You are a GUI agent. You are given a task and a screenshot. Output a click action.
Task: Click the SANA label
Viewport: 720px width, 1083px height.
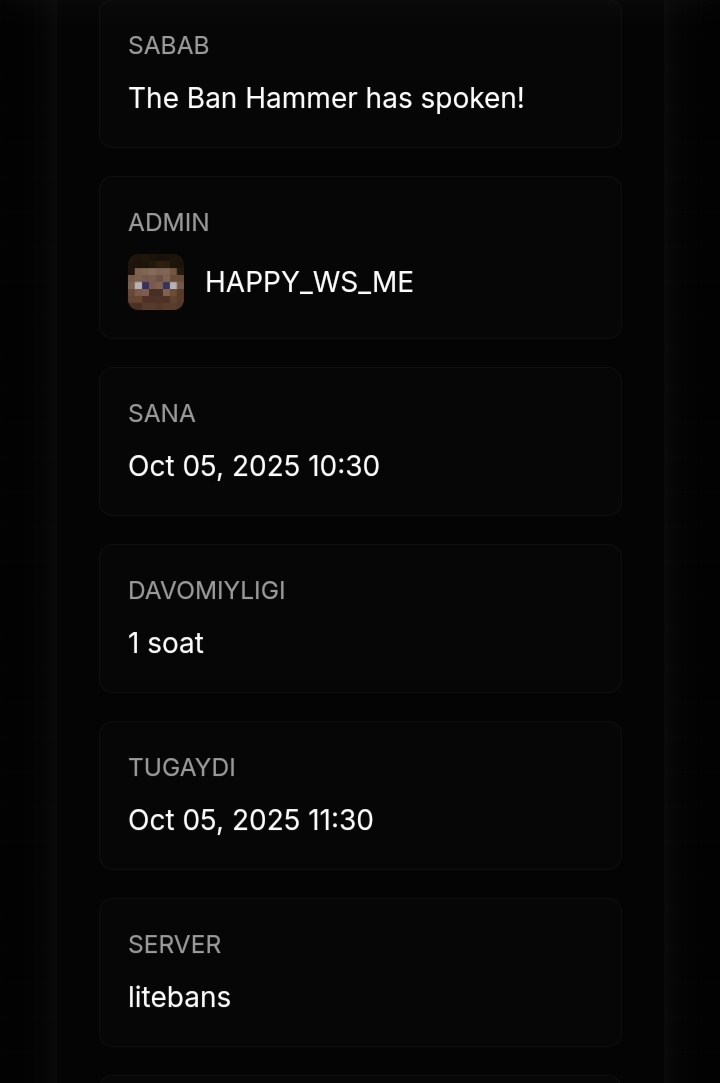pos(161,413)
